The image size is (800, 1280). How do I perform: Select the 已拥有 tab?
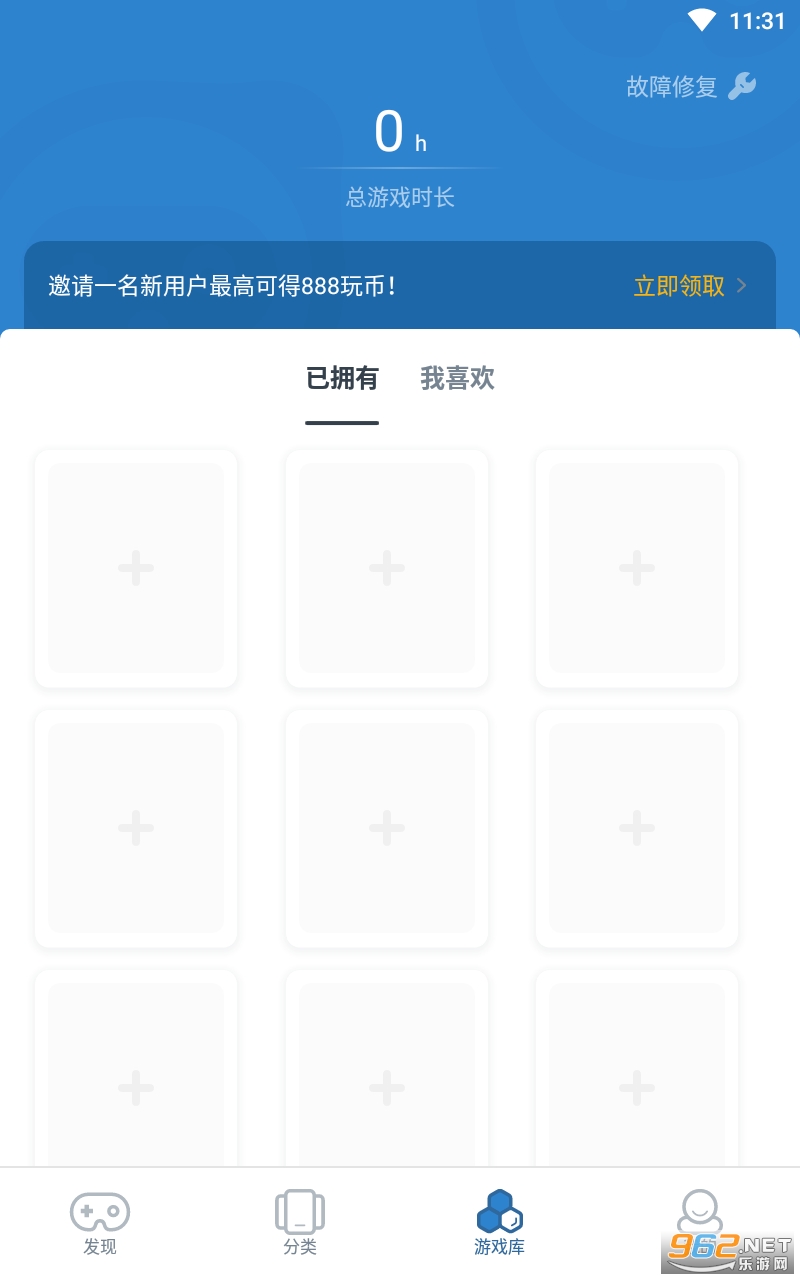(x=342, y=379)
